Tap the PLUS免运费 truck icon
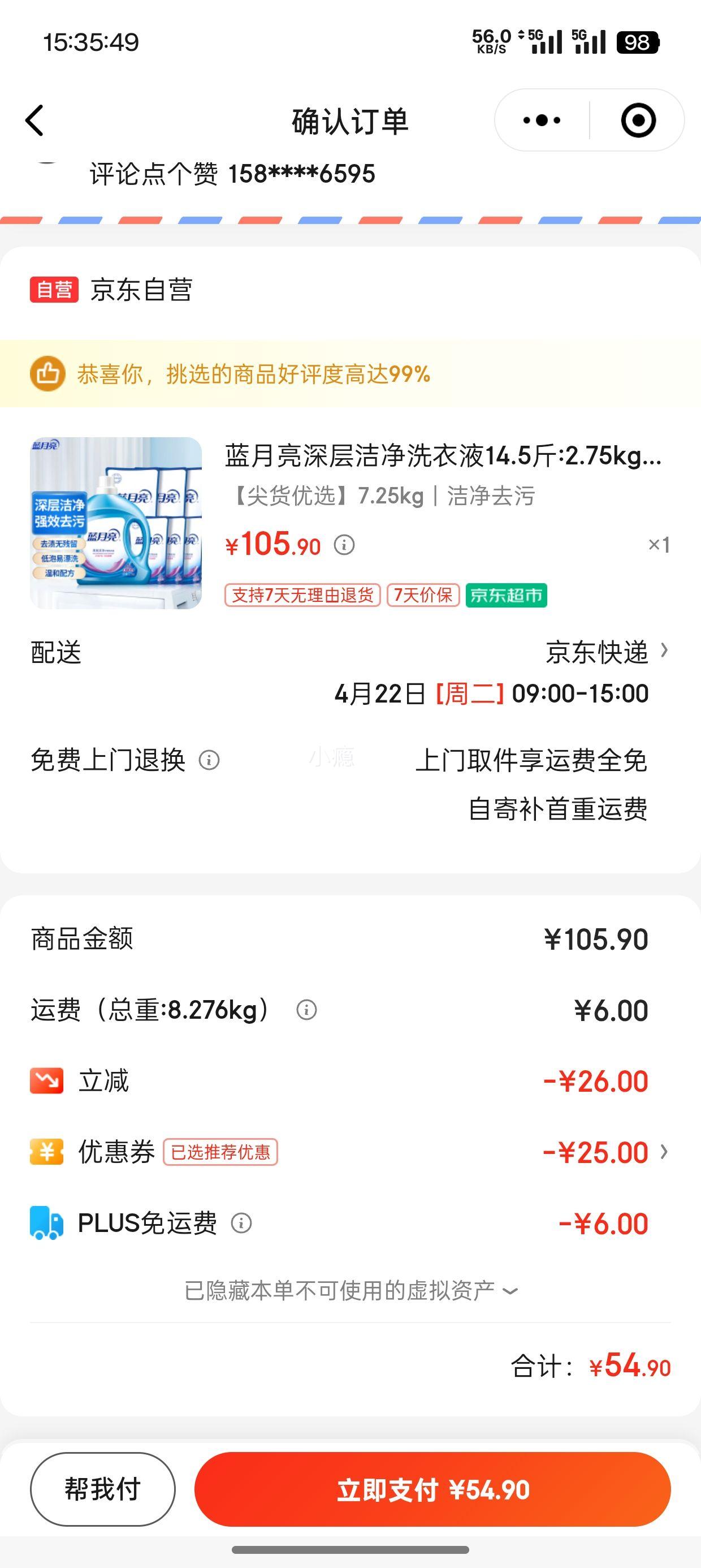This screenshot has width=701, height=1568. (x=46, y=1223)
